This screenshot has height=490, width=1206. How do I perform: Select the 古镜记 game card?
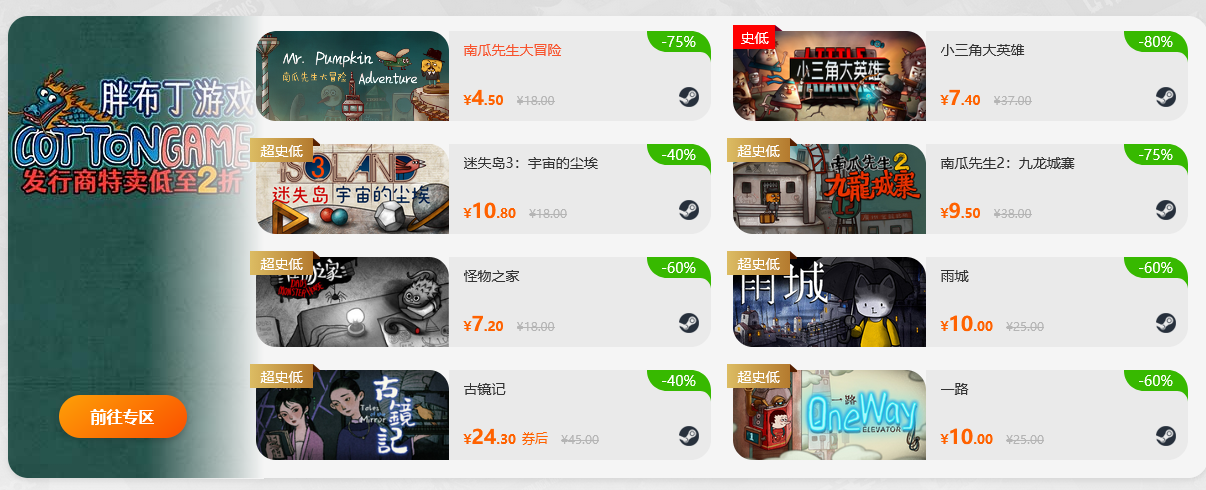tap(482, 415)
